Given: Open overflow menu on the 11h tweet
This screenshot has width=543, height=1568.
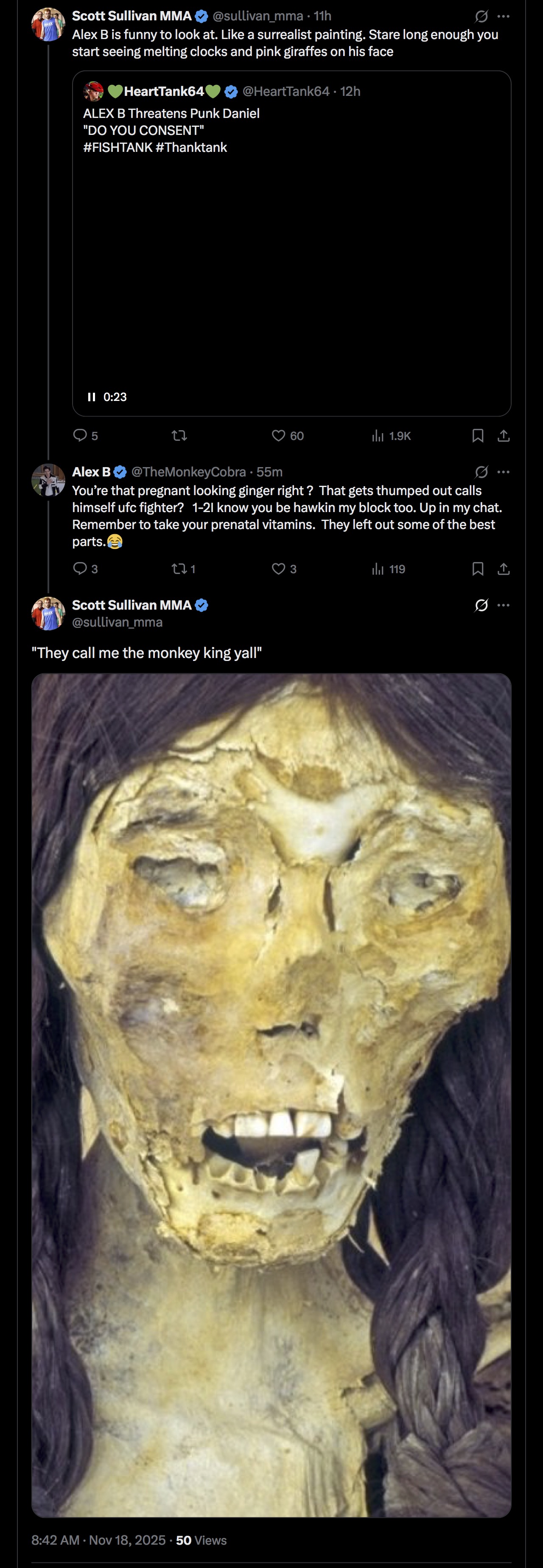Looking at the screenshot, I should click(x=504, y=16).
